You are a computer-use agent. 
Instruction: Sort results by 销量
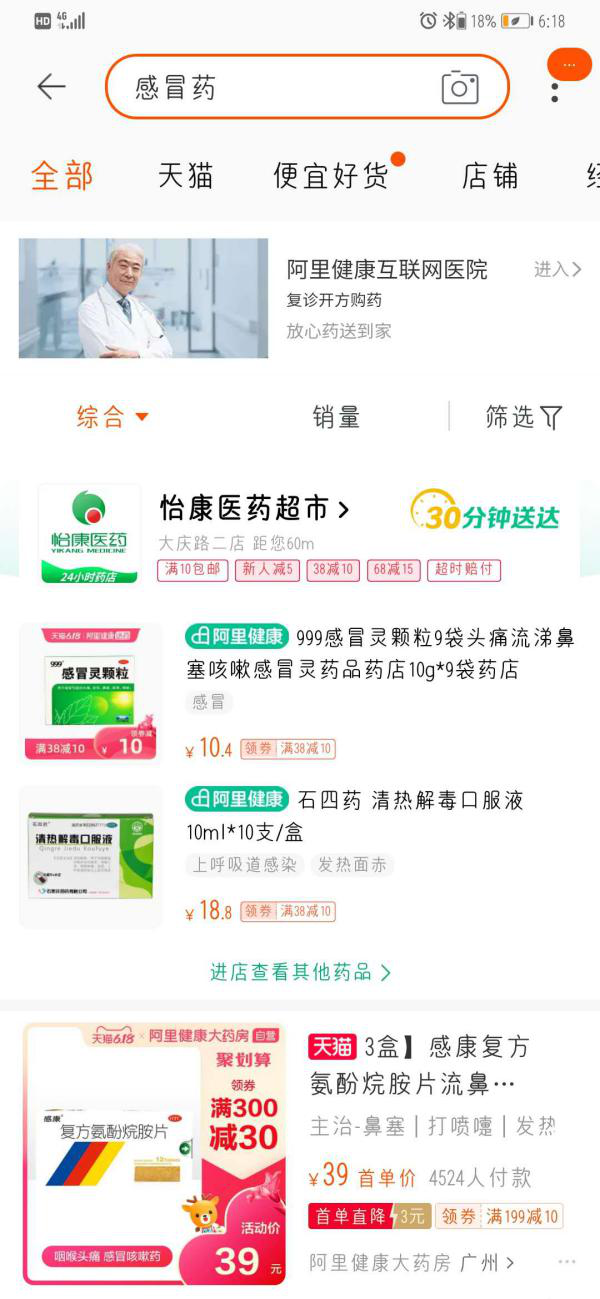click(336, 417)
